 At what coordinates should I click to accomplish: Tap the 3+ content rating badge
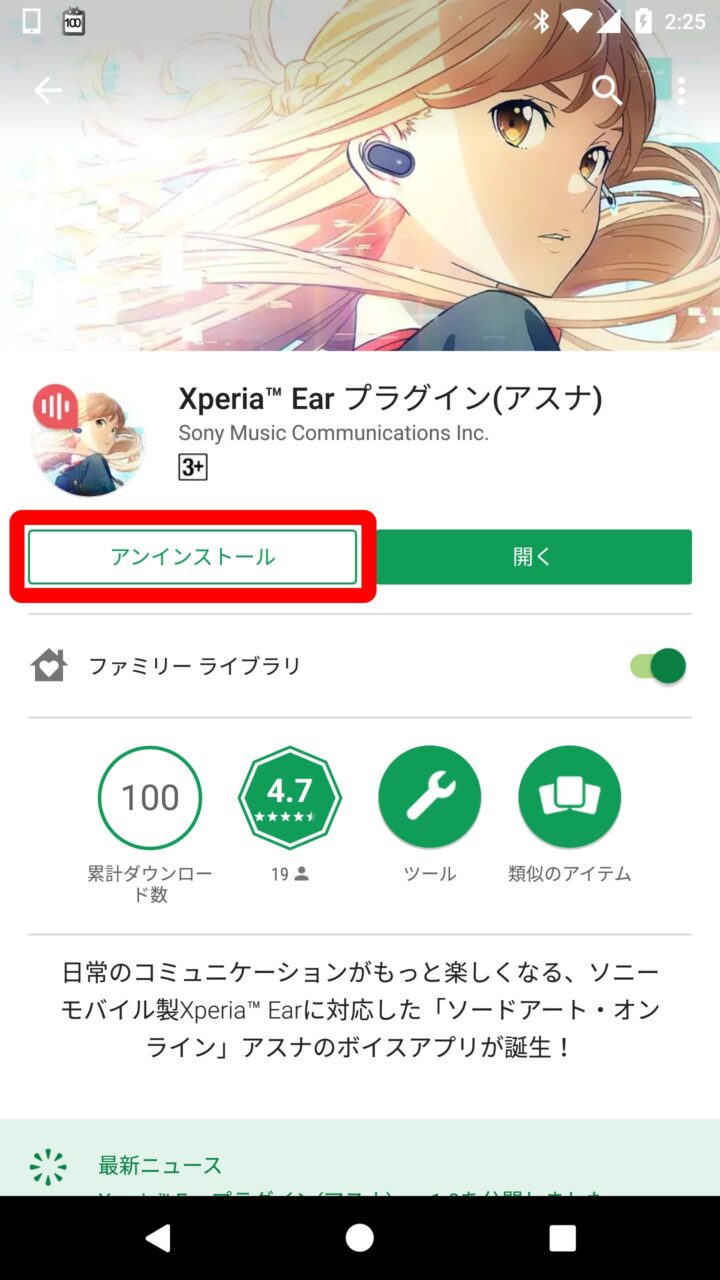tap(193, 467)
